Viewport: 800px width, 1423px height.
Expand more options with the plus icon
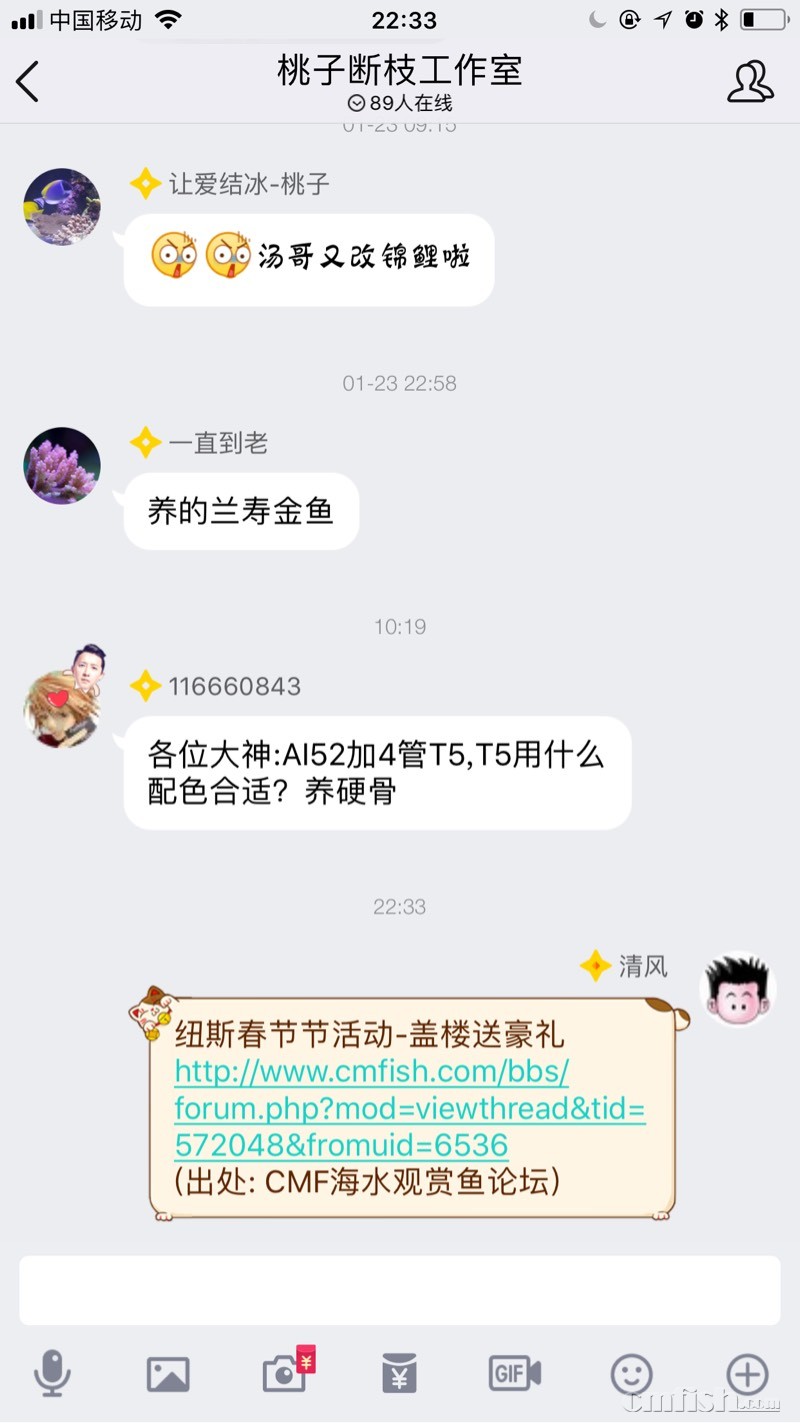pyautogui.click(x=747, y=1374)
